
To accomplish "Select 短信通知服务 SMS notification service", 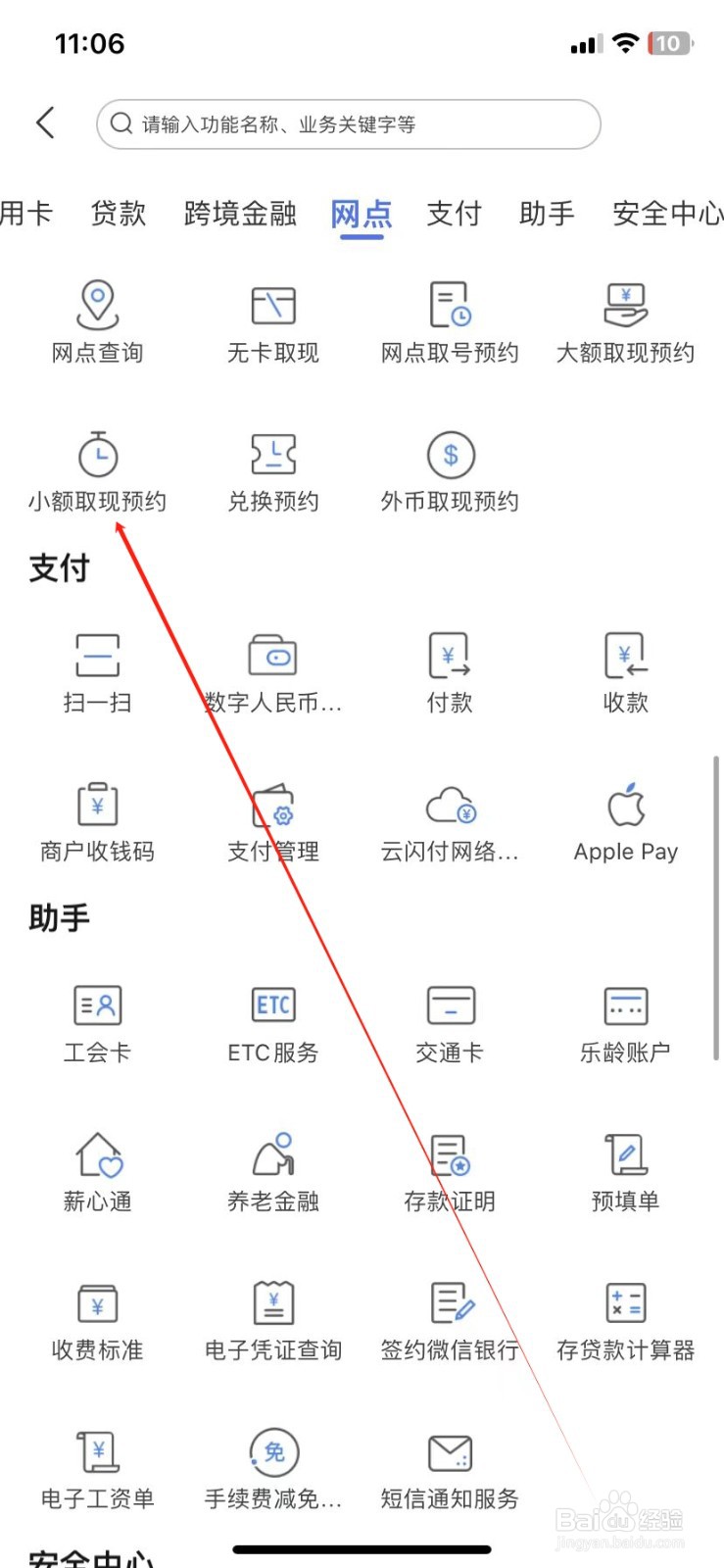I will (x=449, y=1467).
